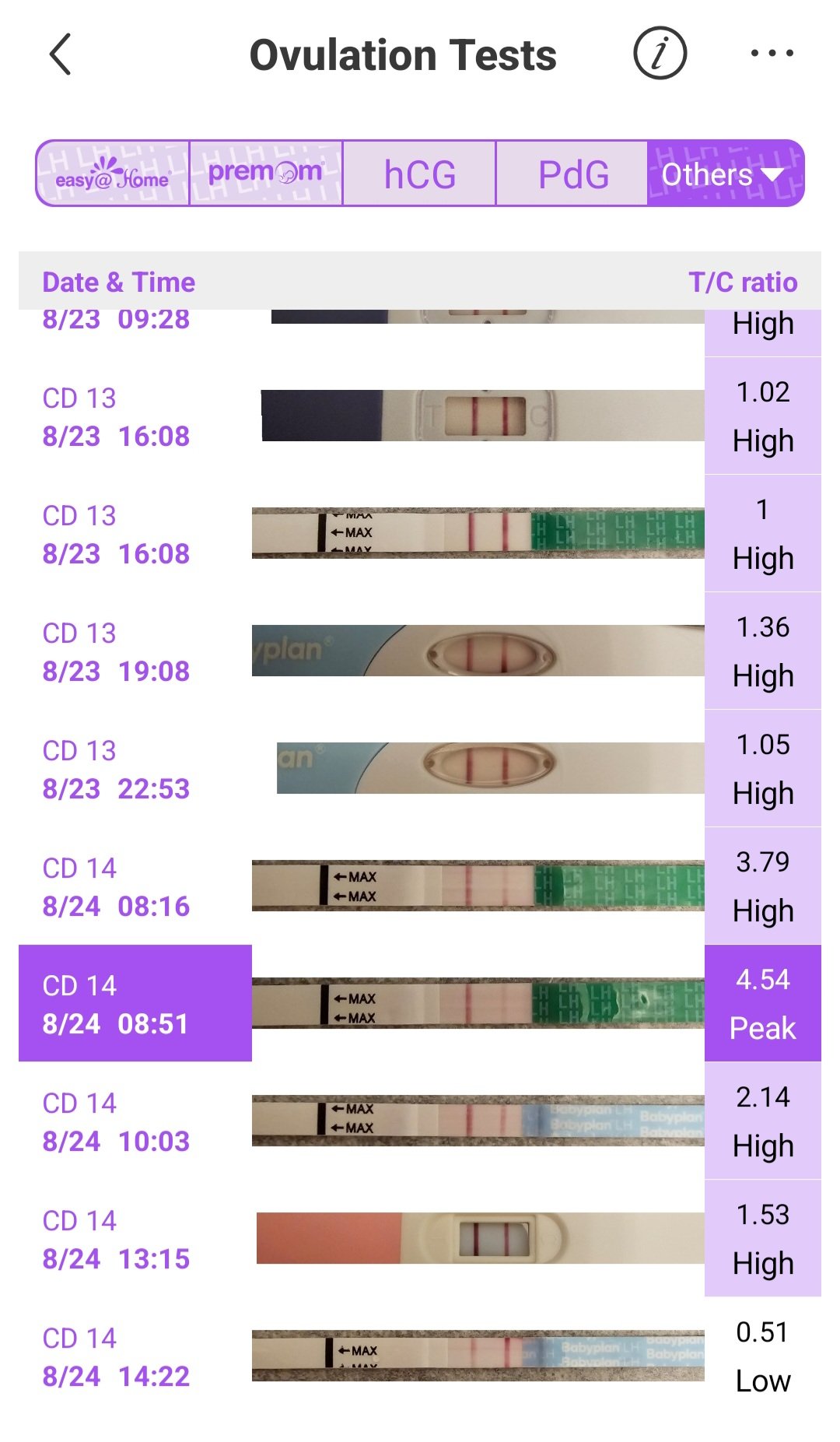The image size is (840, 1442).
Task: Open the info dialog with the i icon
Action: (x=660, y=54)
